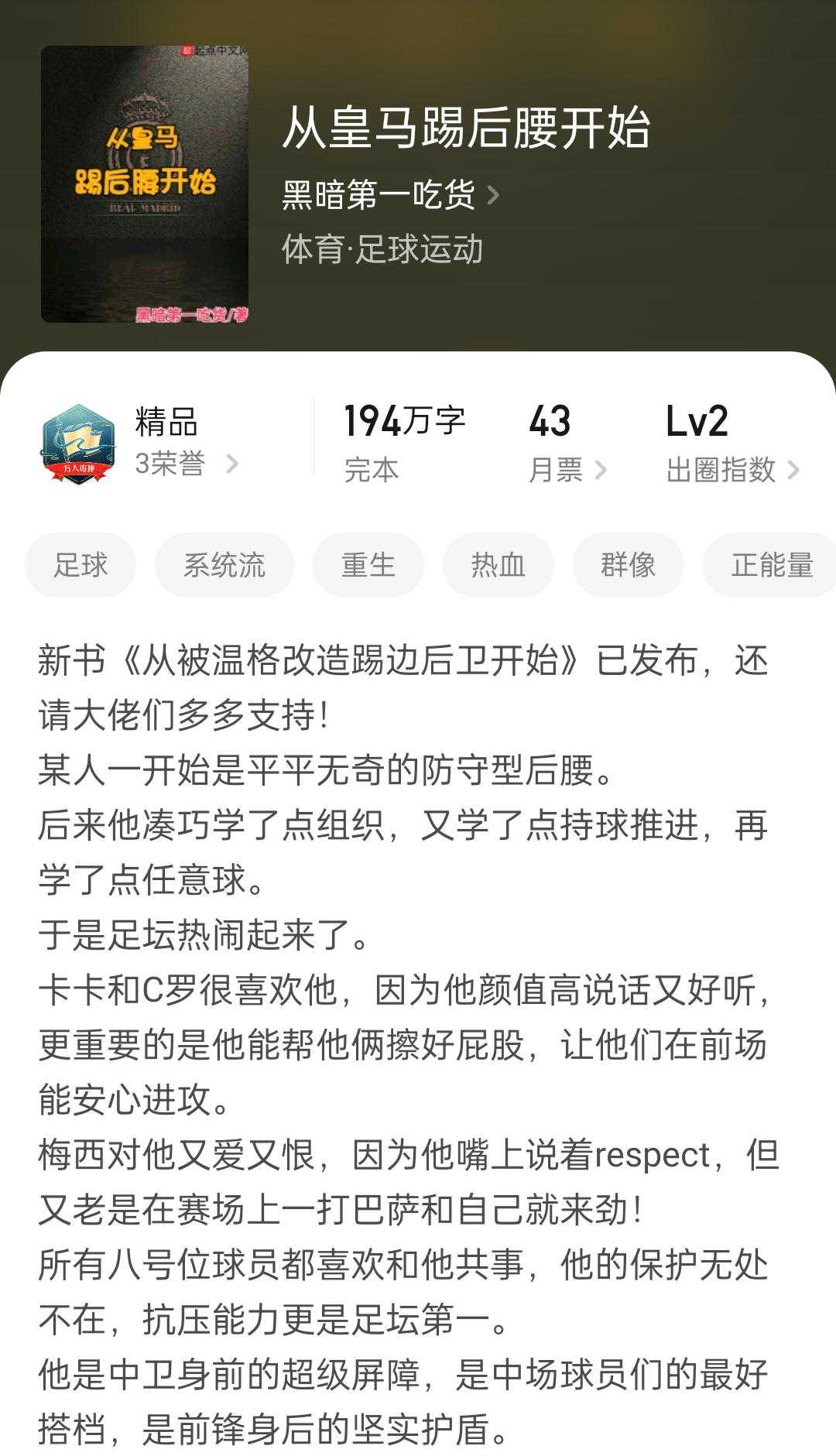Select the 系统流 tag chip
The height and width of the screenshot is (1456, 836).
tap(224, 565)
